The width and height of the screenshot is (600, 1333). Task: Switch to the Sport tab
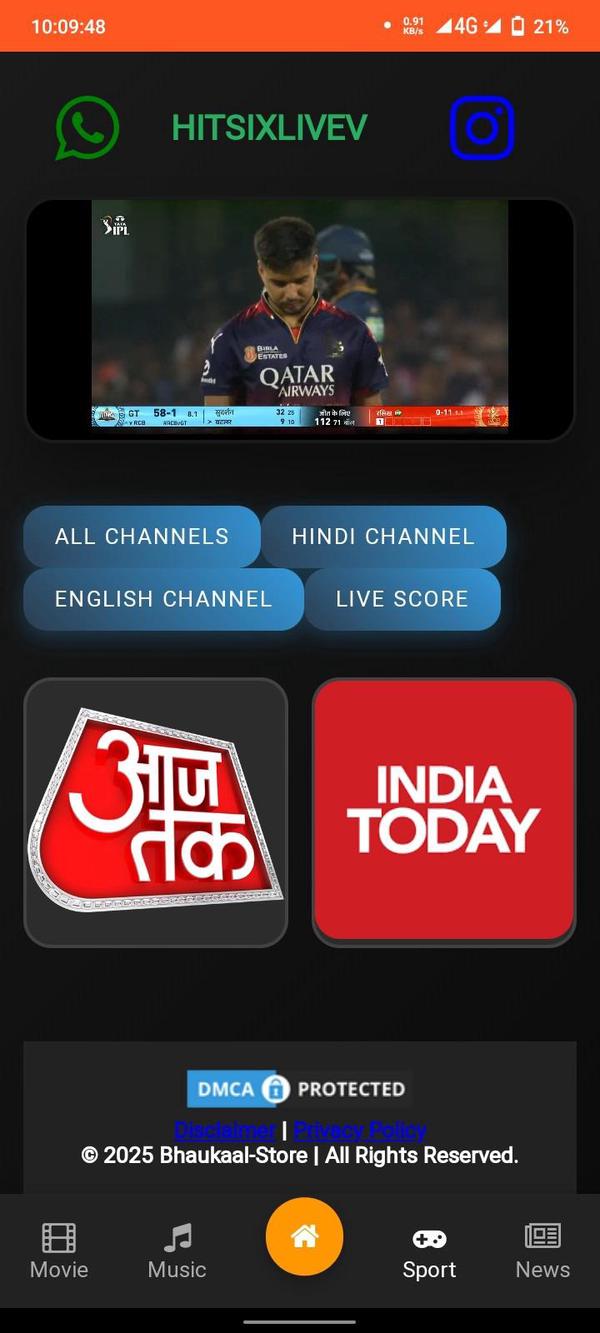429,1251
